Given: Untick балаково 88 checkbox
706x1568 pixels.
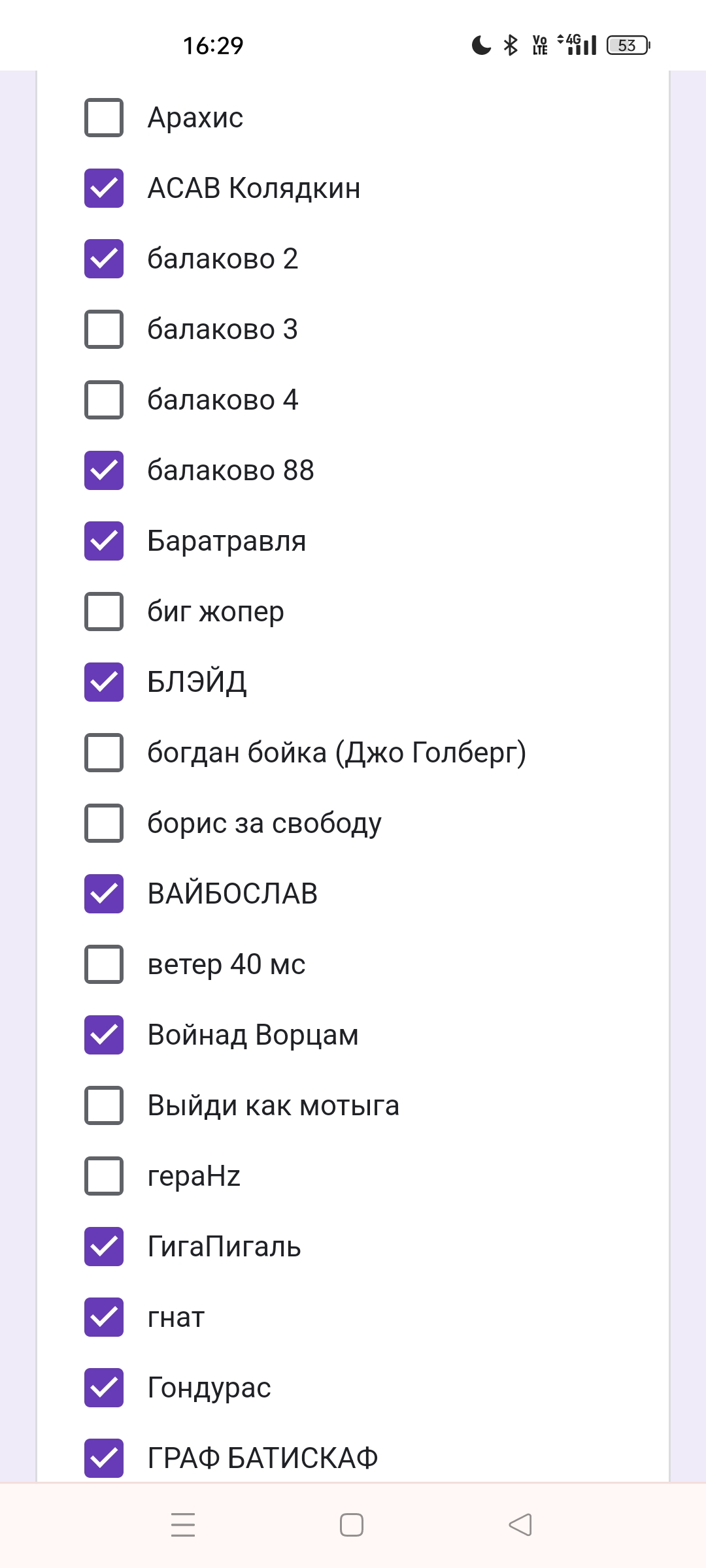Looking at the screenshot, I should point(104,470).
